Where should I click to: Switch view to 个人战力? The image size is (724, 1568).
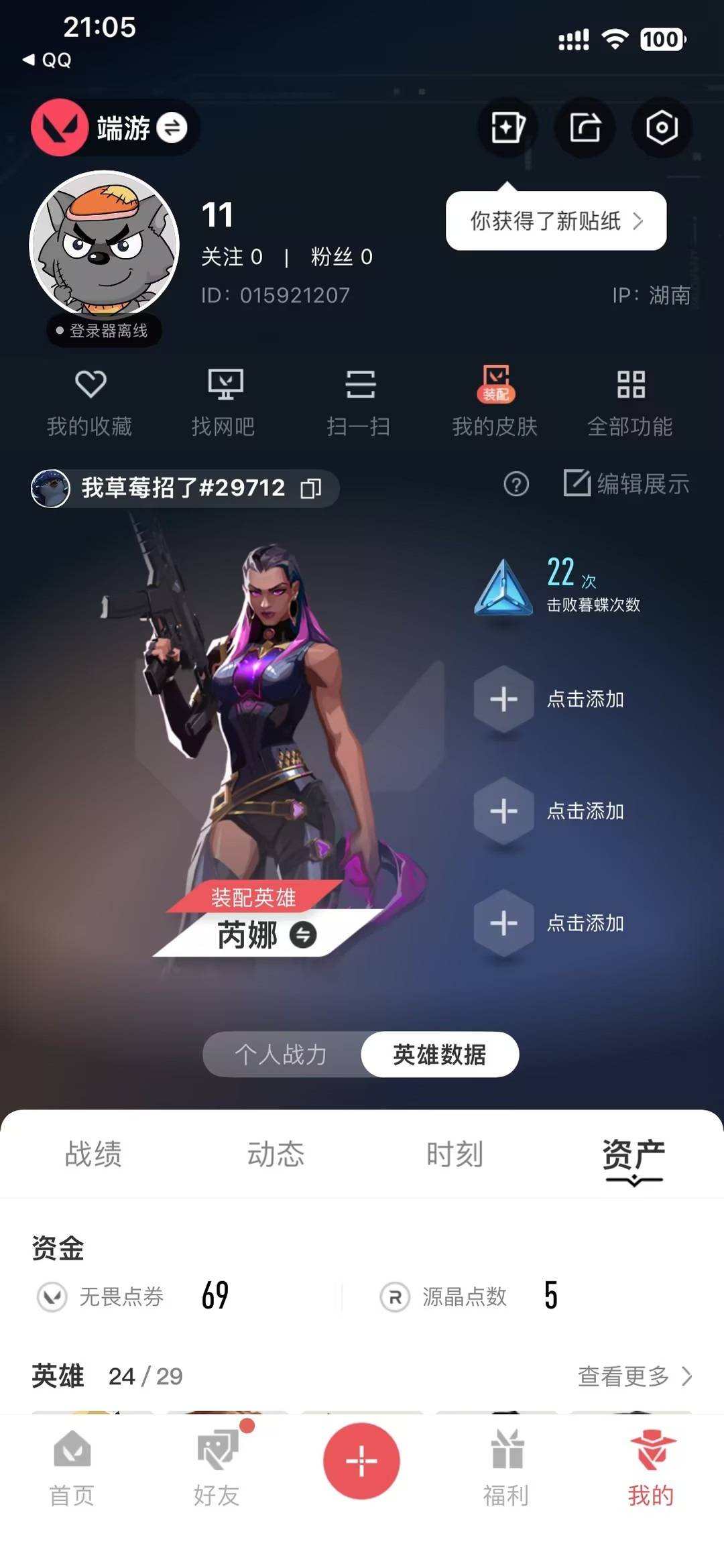tap(282, 1054)
